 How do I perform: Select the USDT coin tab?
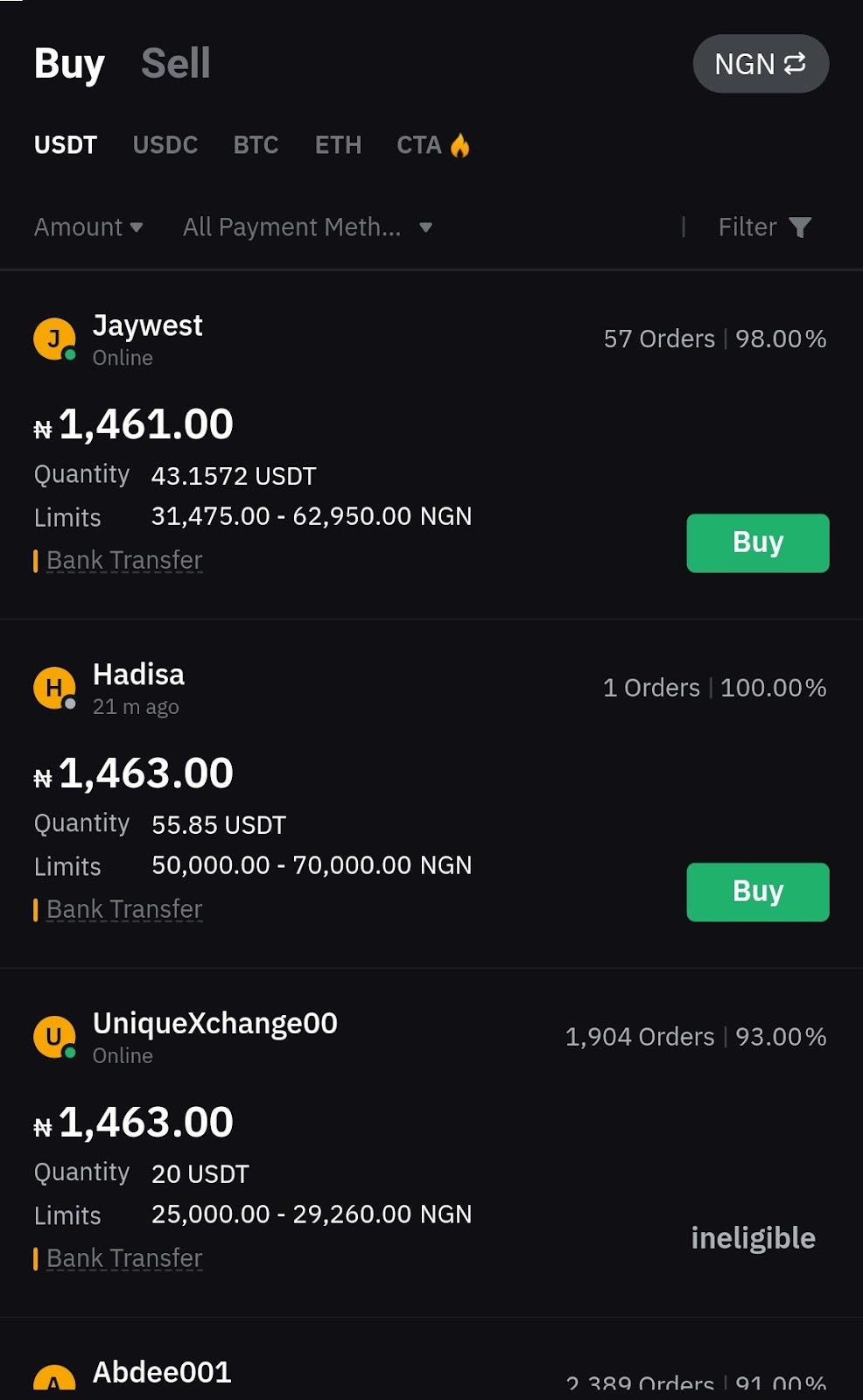(x=66, y=144)
